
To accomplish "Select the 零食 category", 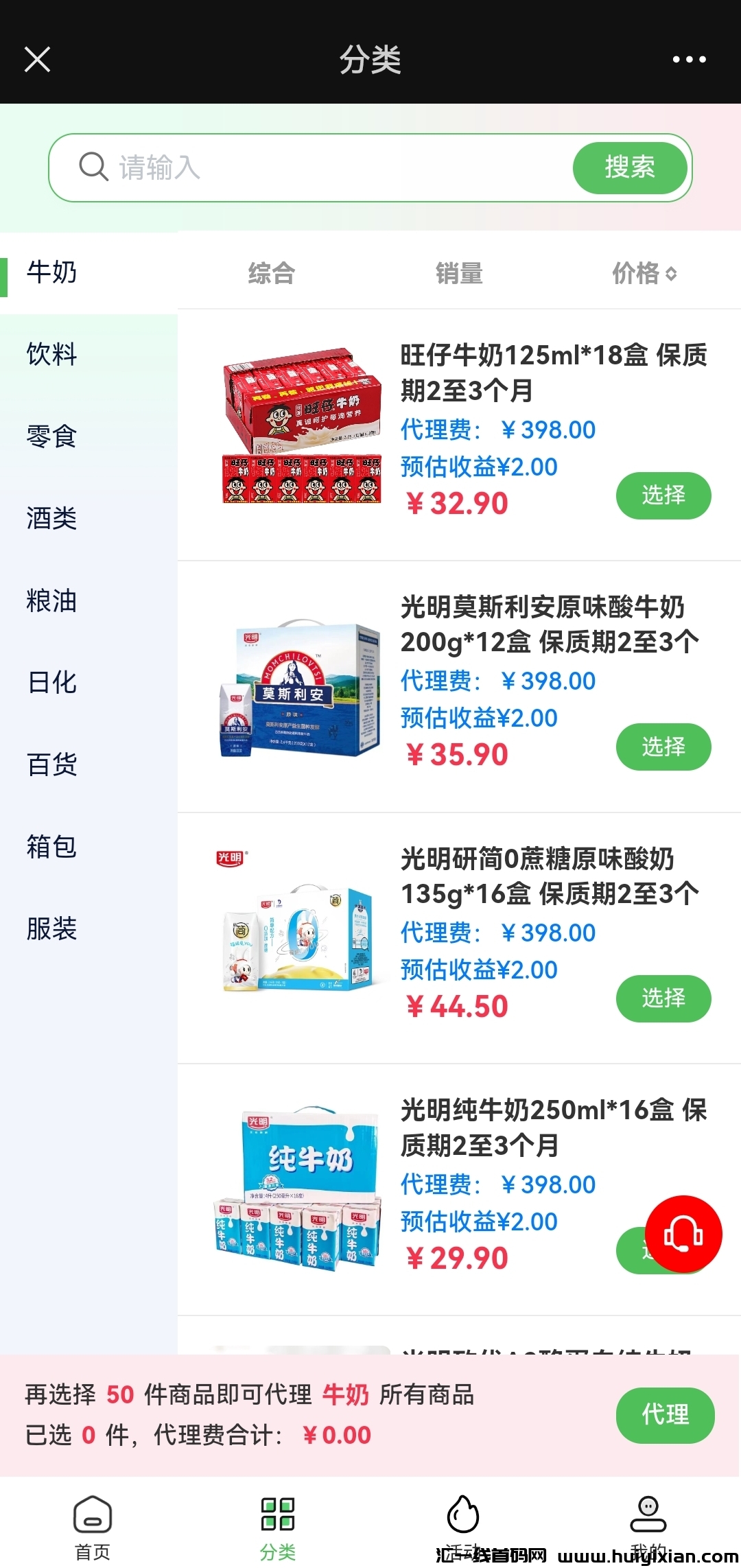I will coord(52,436).
